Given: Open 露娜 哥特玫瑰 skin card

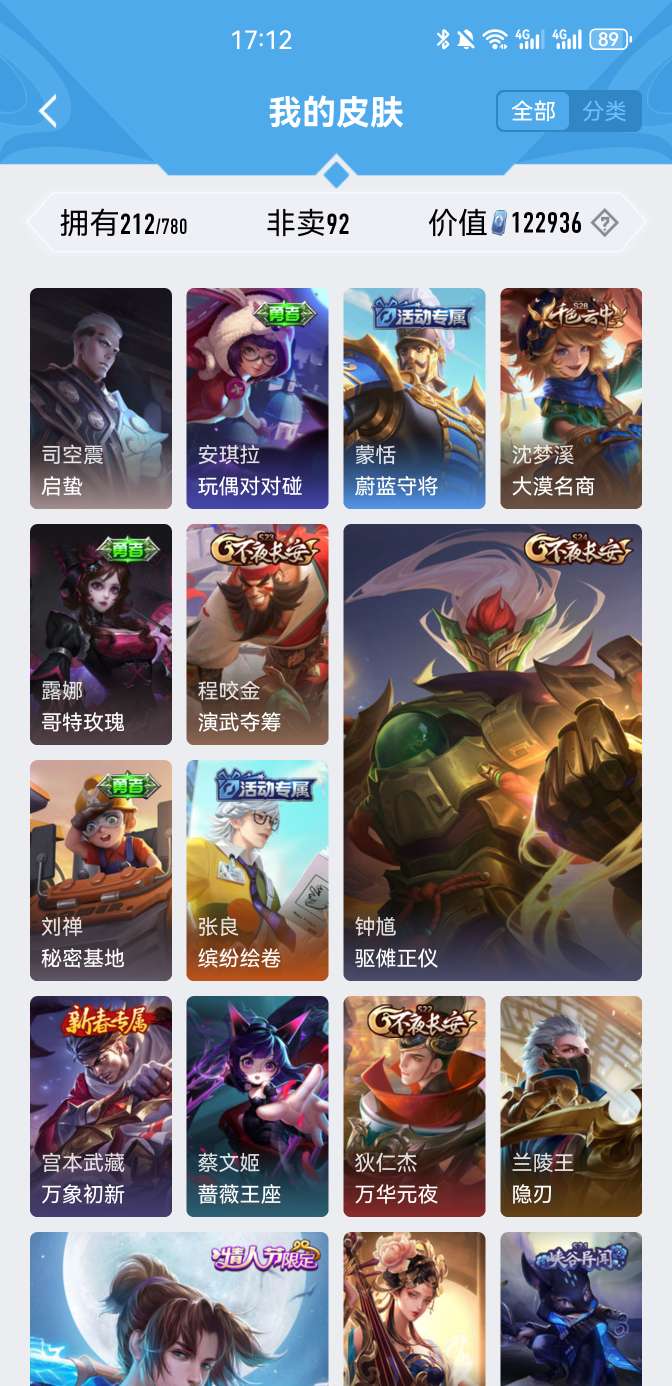Looking at the screenshot, I should pyautogui.click(x=100, y=634).
